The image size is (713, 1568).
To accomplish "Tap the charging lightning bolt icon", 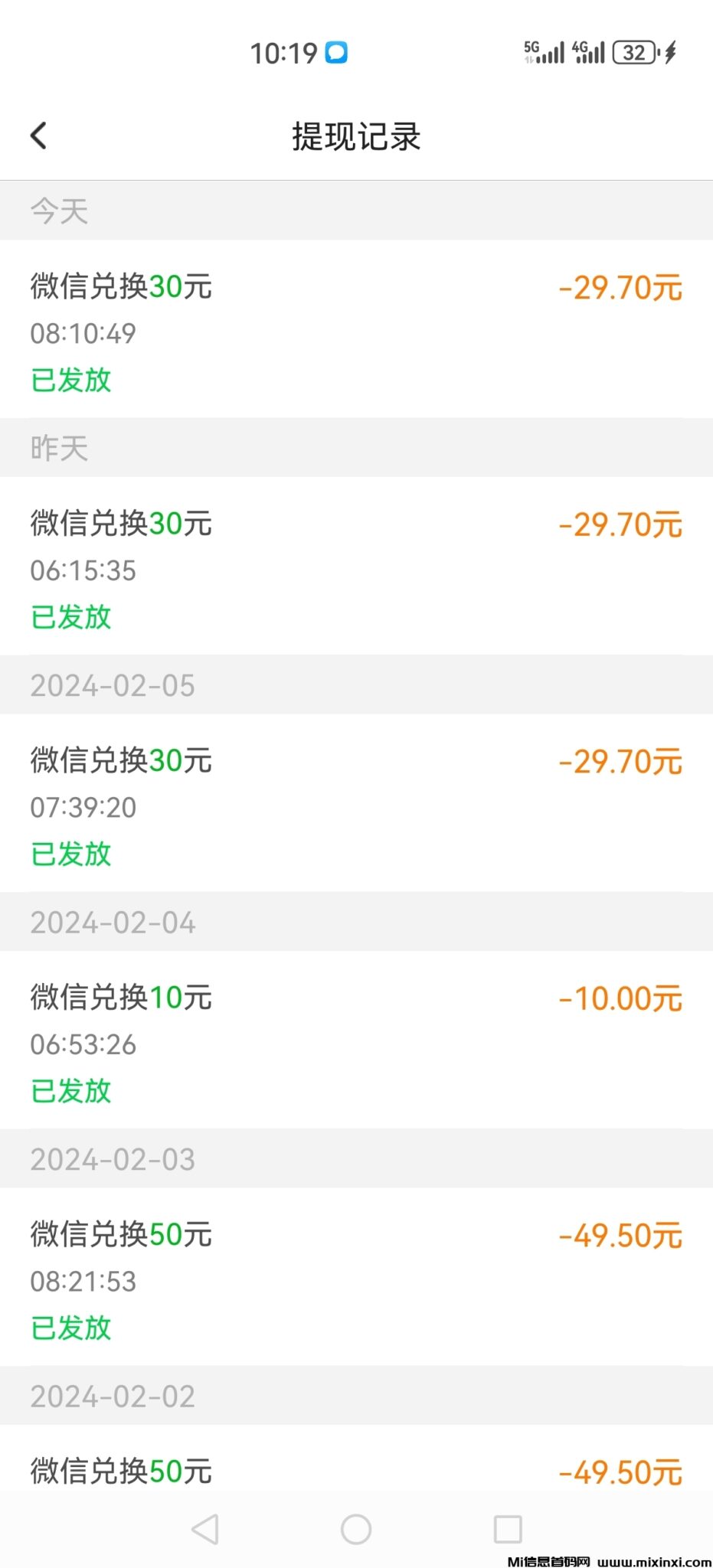I will tap(669, 52).
